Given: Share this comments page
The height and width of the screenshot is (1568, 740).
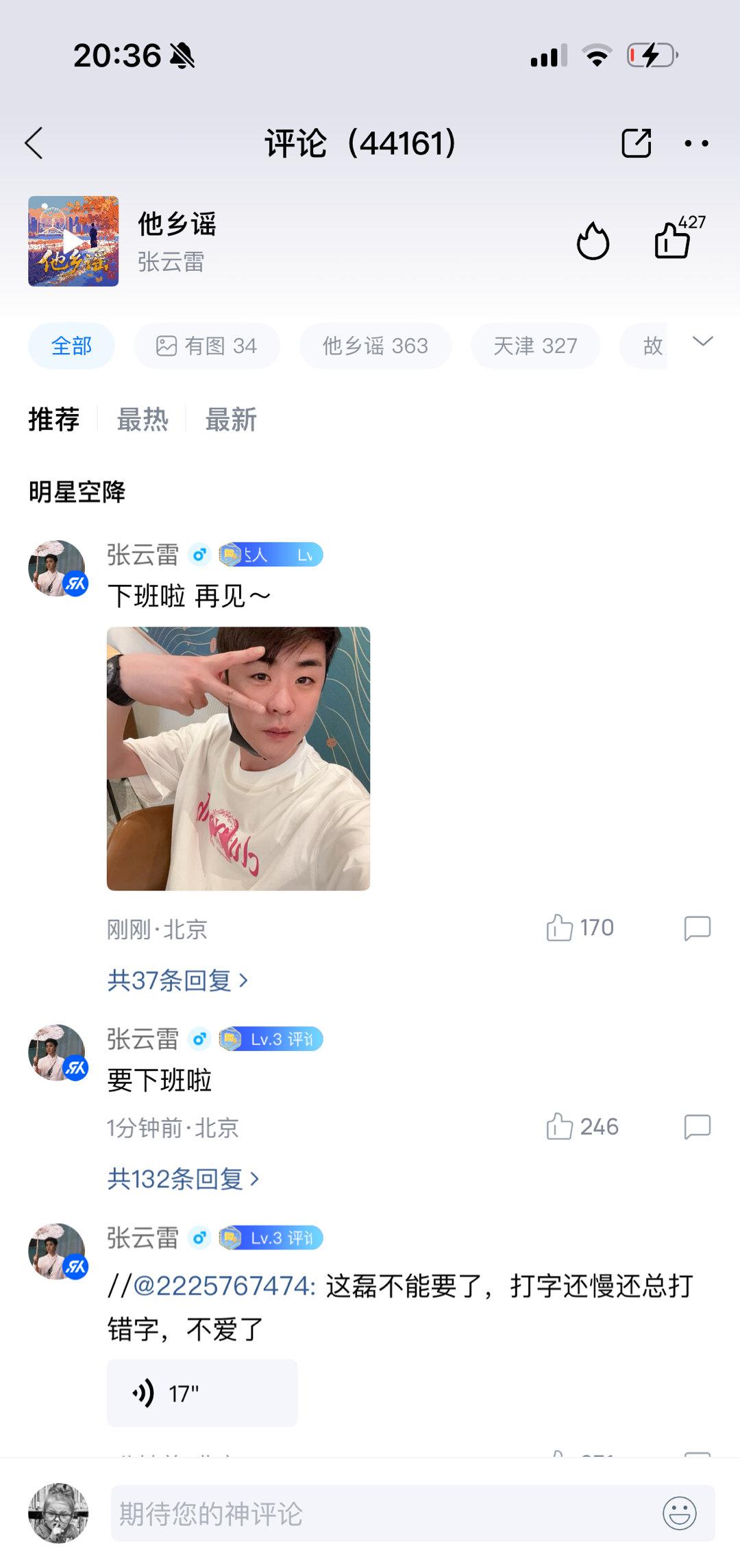Looking at the screenshot, I should [636, 143].
